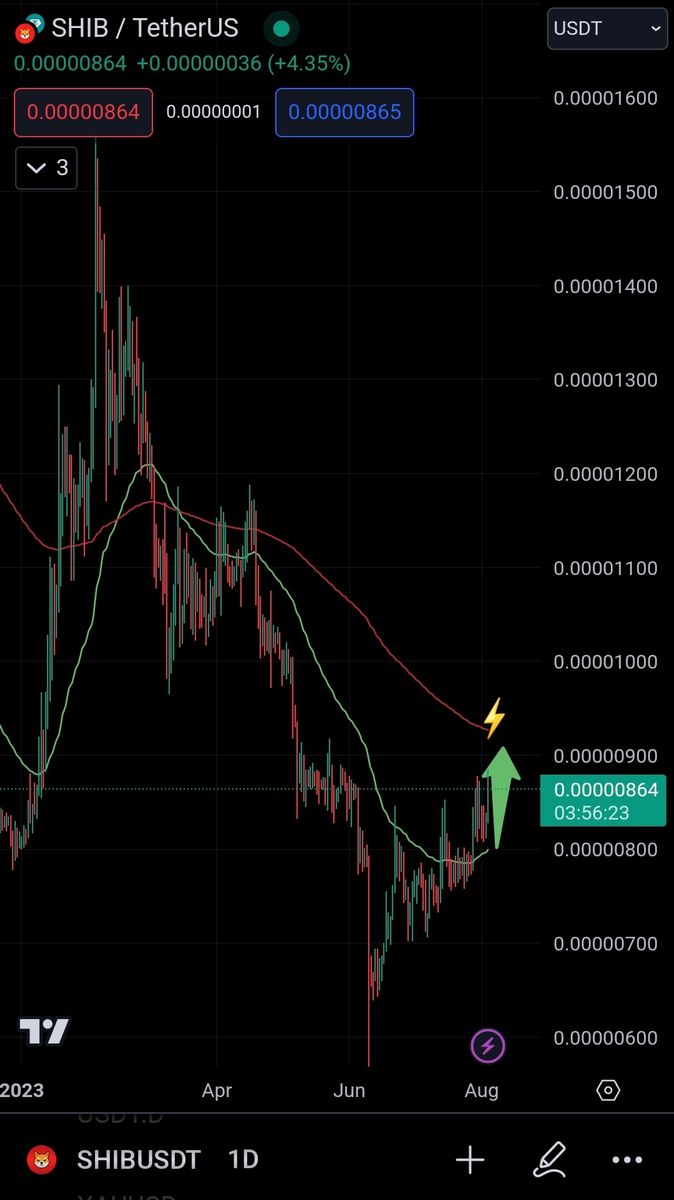Open the three-dot more menu
Image resolution: width=674 pixels, height=1200 pixels.
pyautogui.click(x=627, y=1160)
